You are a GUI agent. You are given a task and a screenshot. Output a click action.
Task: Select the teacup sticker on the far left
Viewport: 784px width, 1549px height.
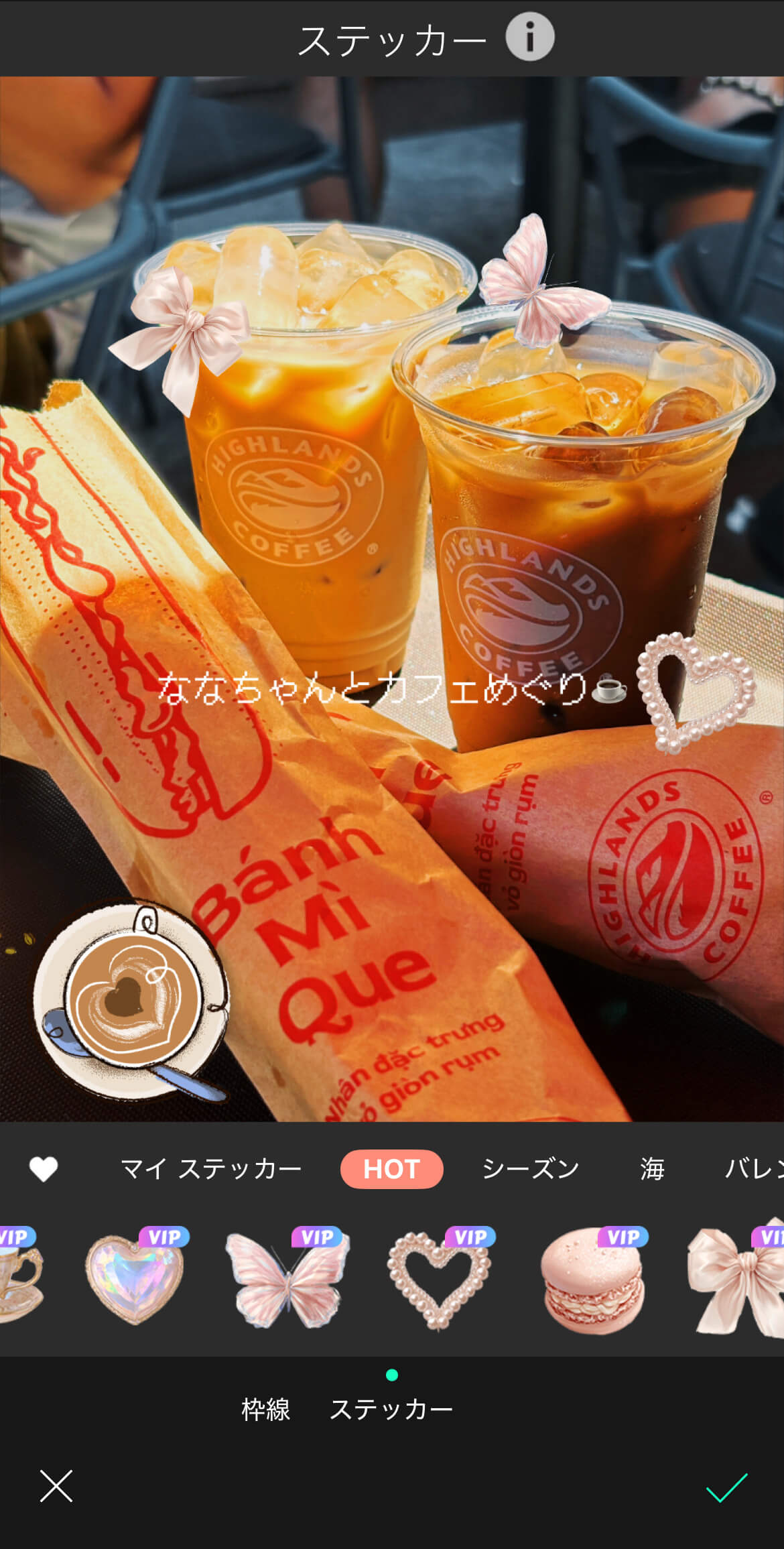click(x=17, y=1277)
